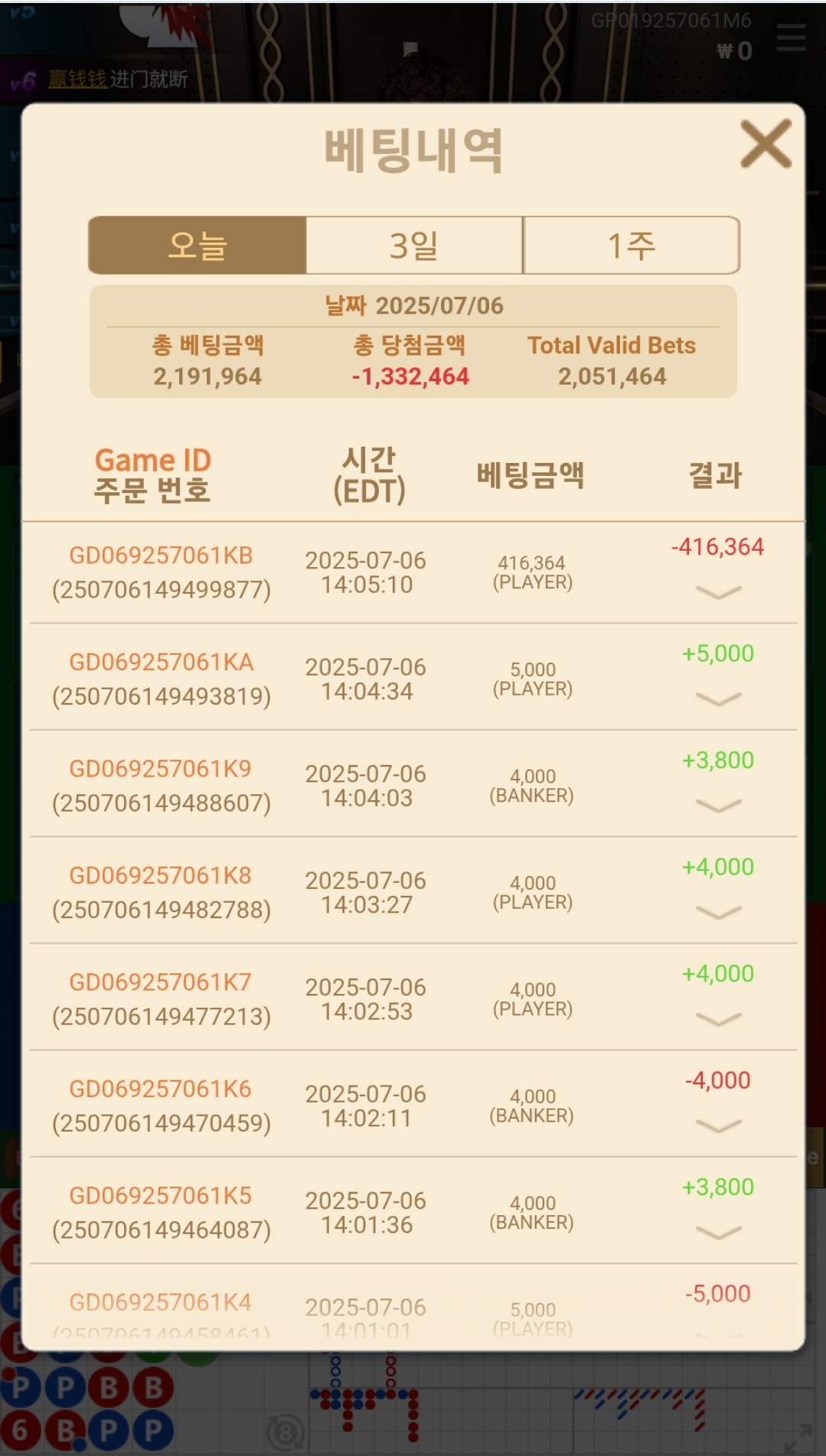Switch to the 1주 tab
This screenshot has height=1456, width=826.
pyautogui.click(x=632, y=246)
